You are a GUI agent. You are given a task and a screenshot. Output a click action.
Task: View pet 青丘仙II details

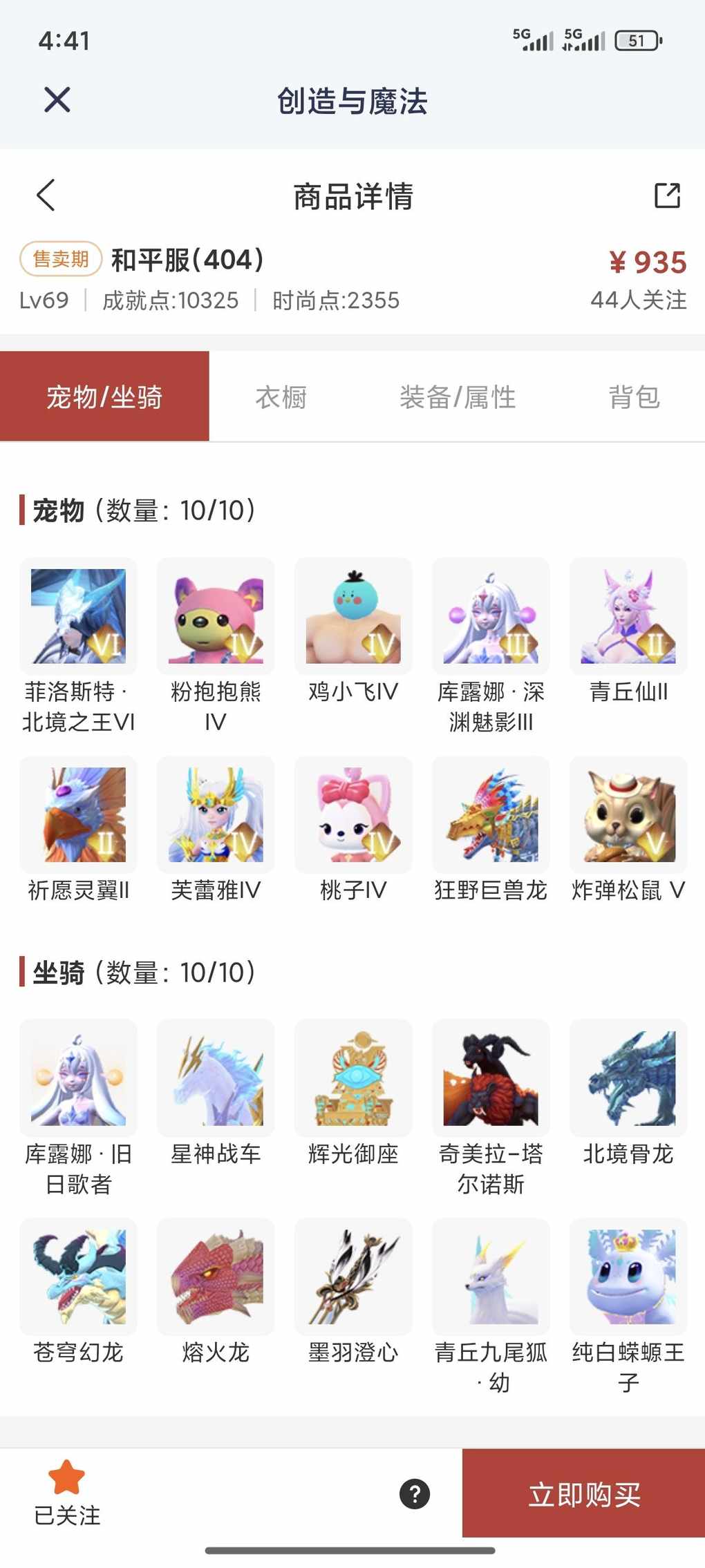click(x=628, y=616)
